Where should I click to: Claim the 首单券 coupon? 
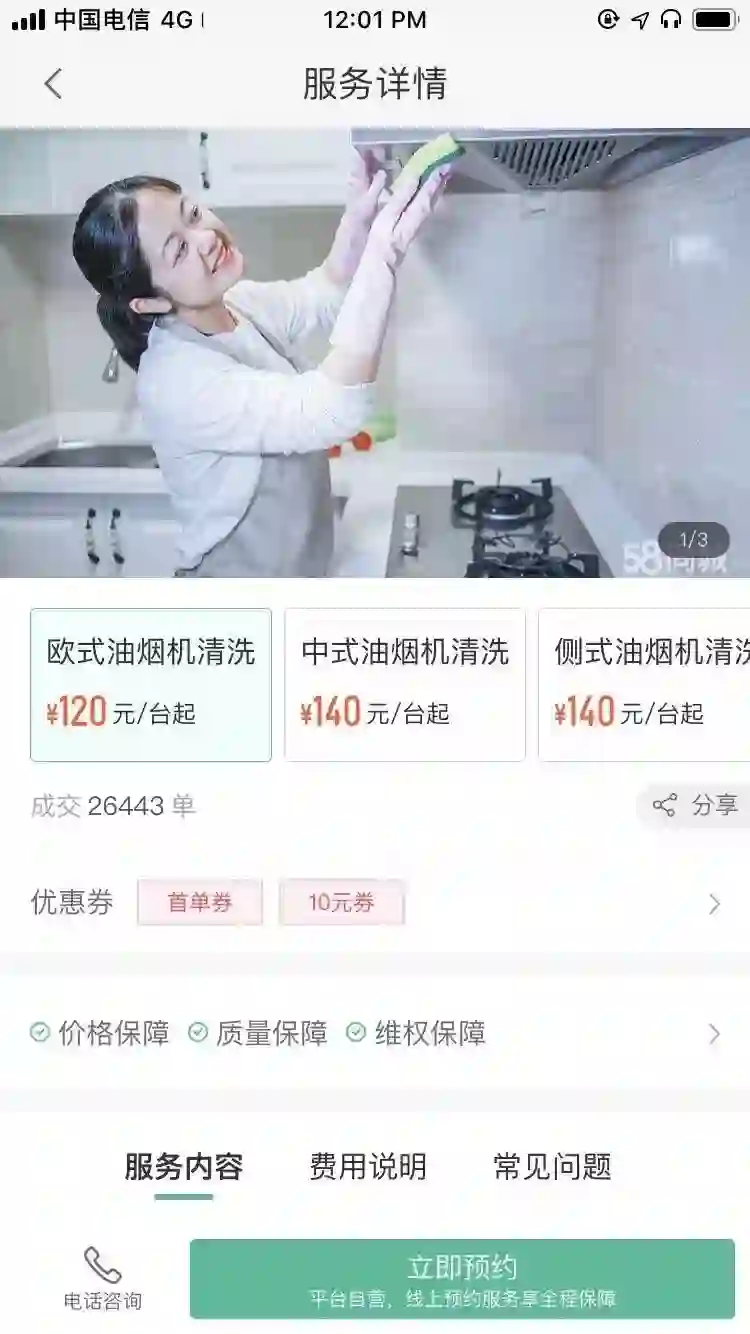click(200, 902)
